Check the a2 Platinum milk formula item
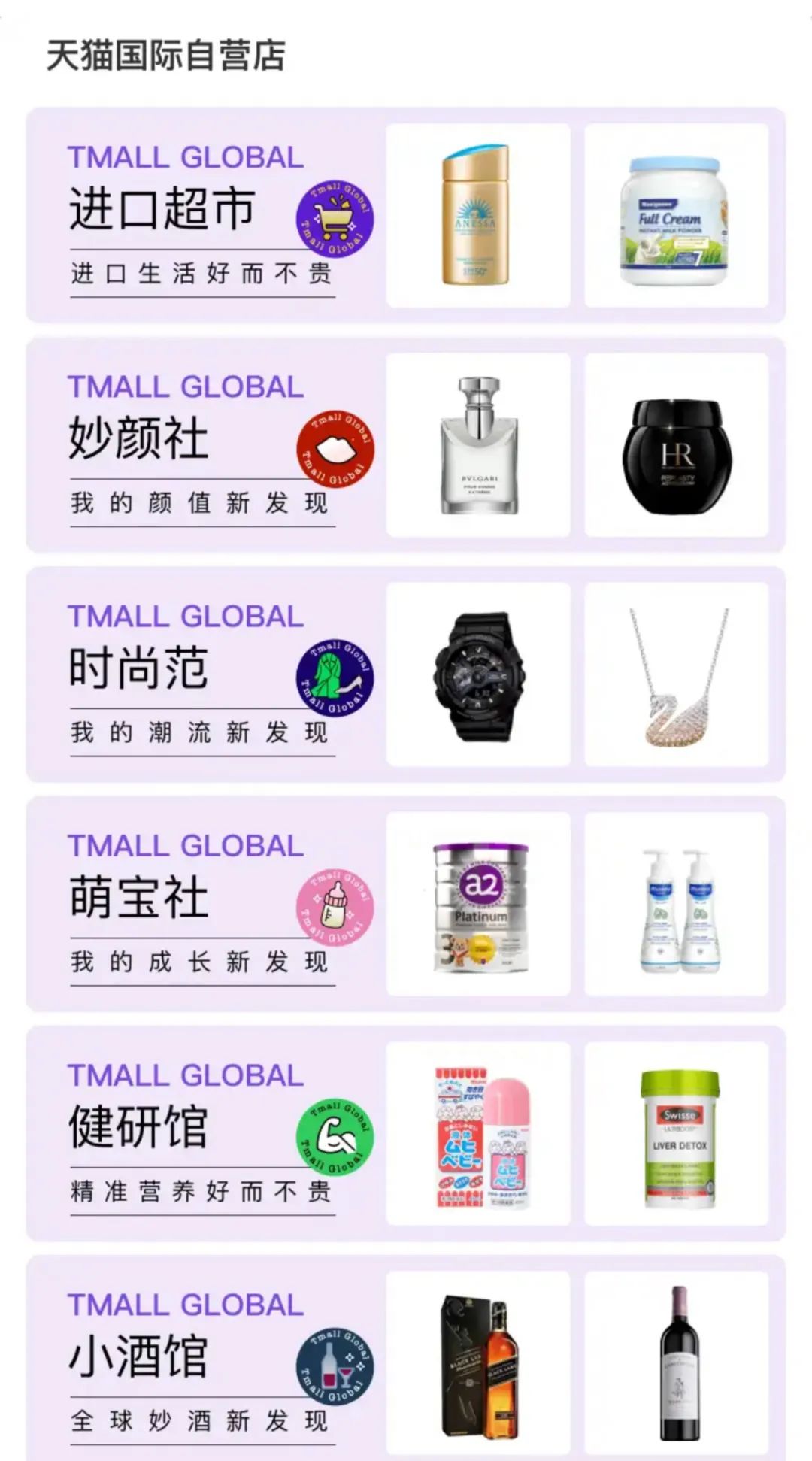 [x=477, y=904]
